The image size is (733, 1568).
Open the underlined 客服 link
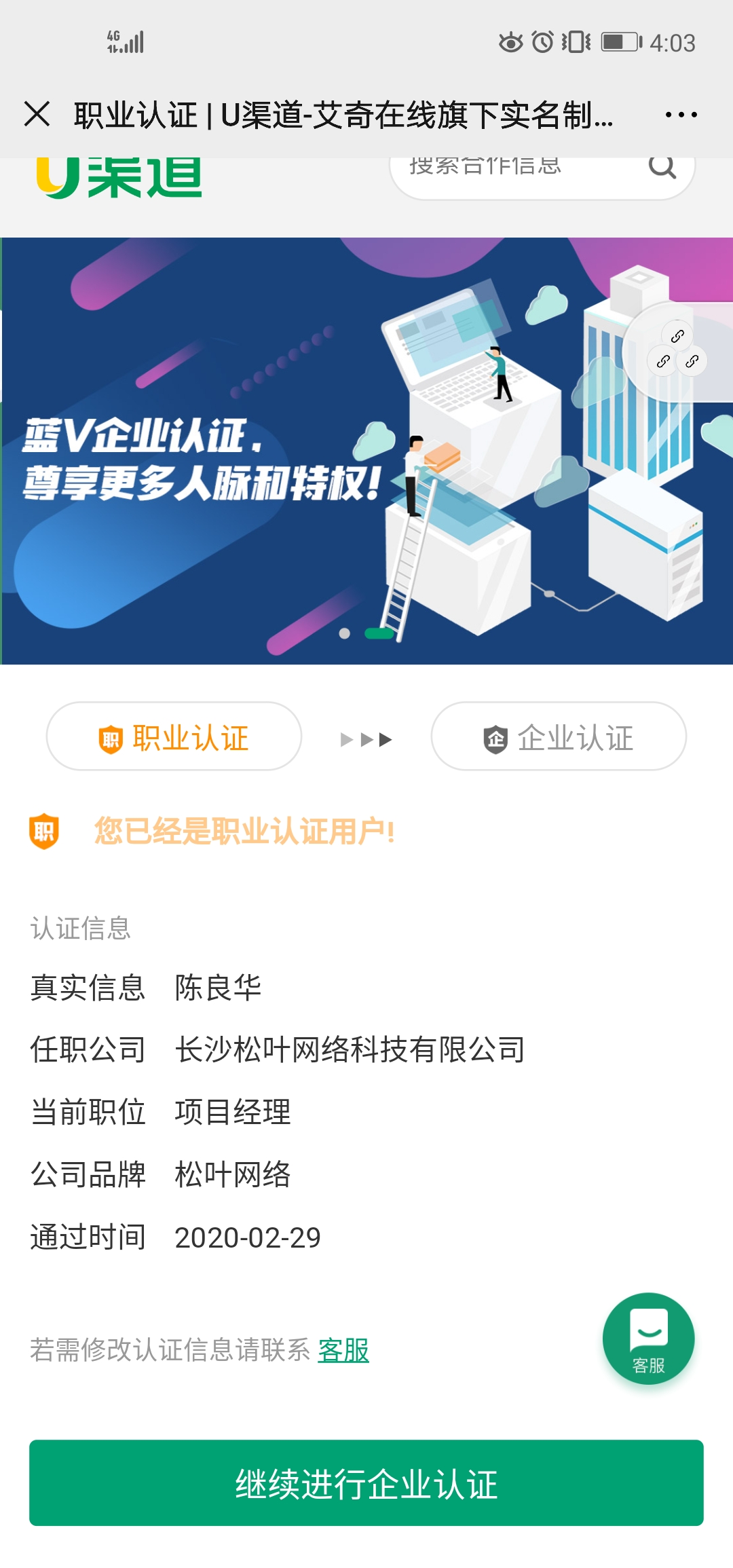[343, 1350]
